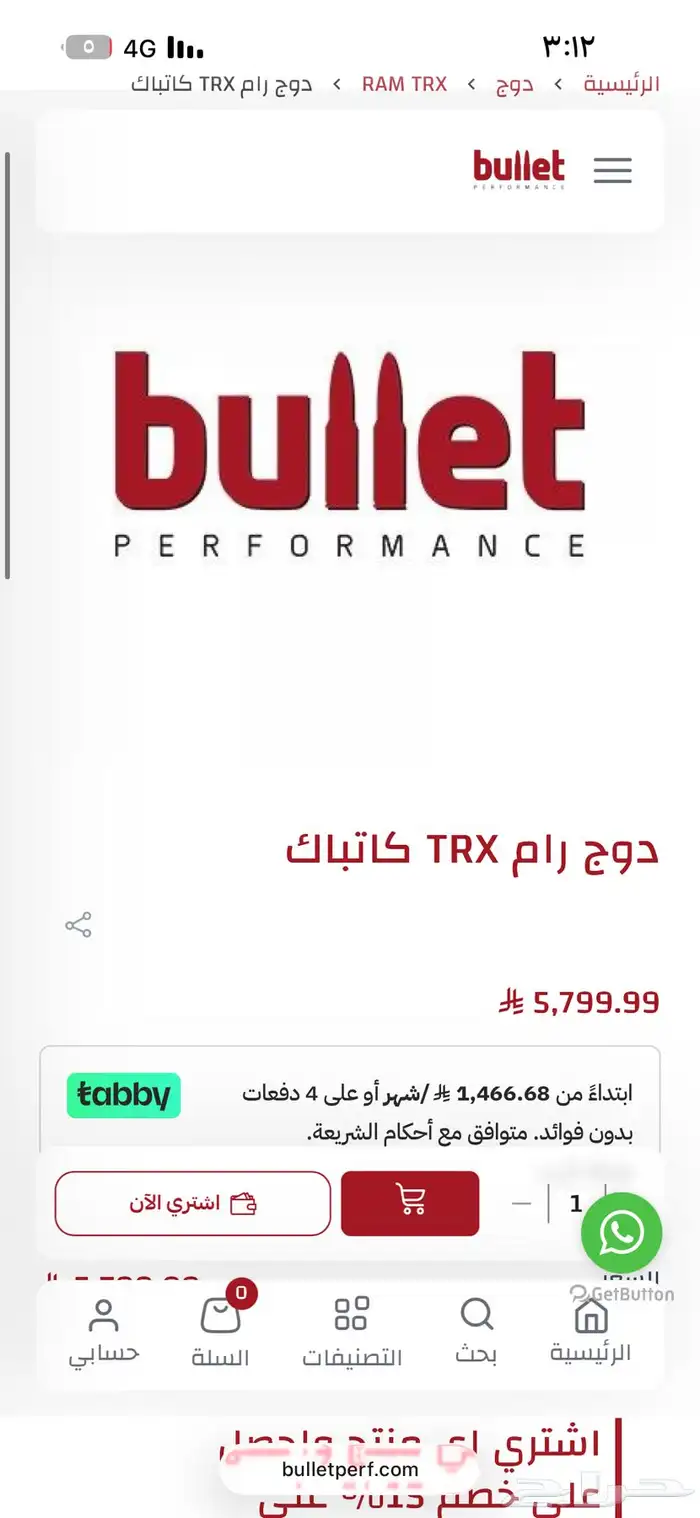Open the RAM TRX breadcrumb link
Viewport: 700px width, 1518px height.
tap(404, 83)
